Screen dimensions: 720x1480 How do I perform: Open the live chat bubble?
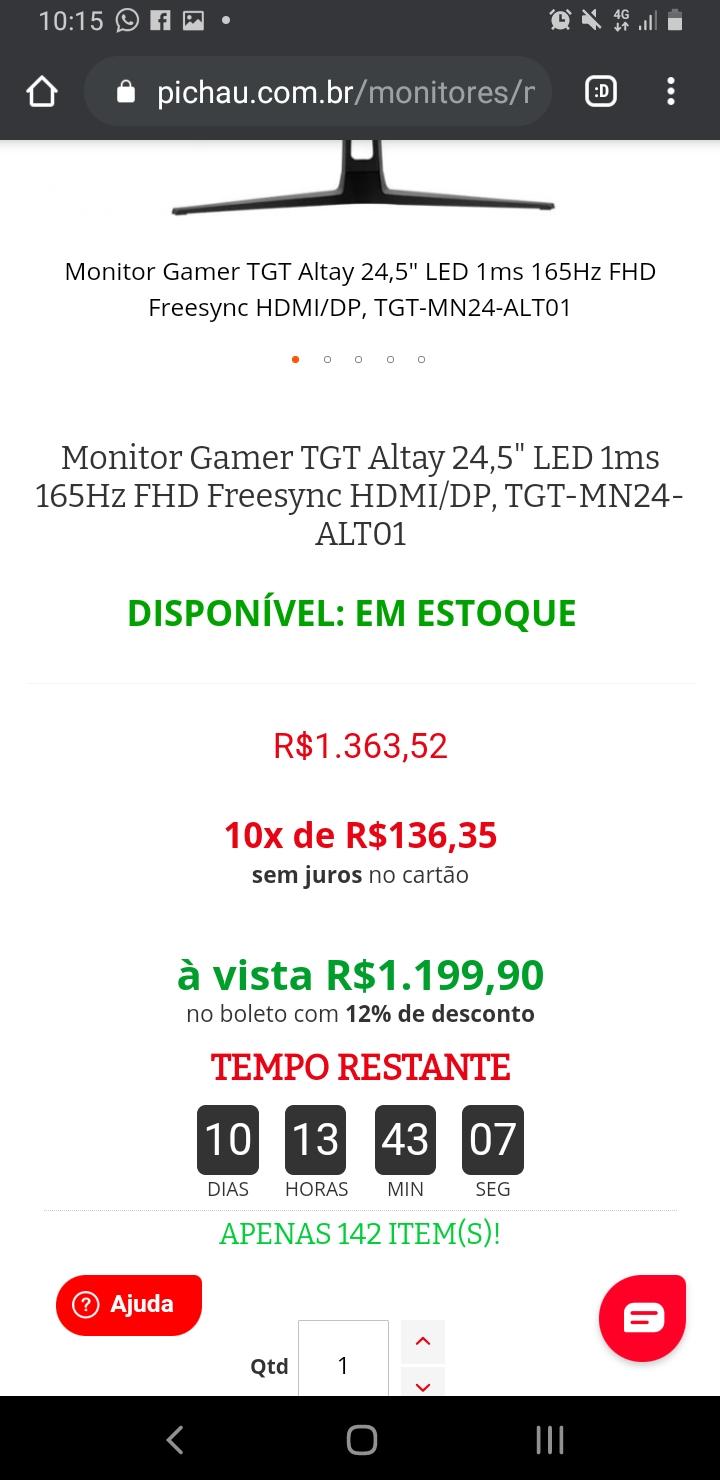pos(642,1318)
